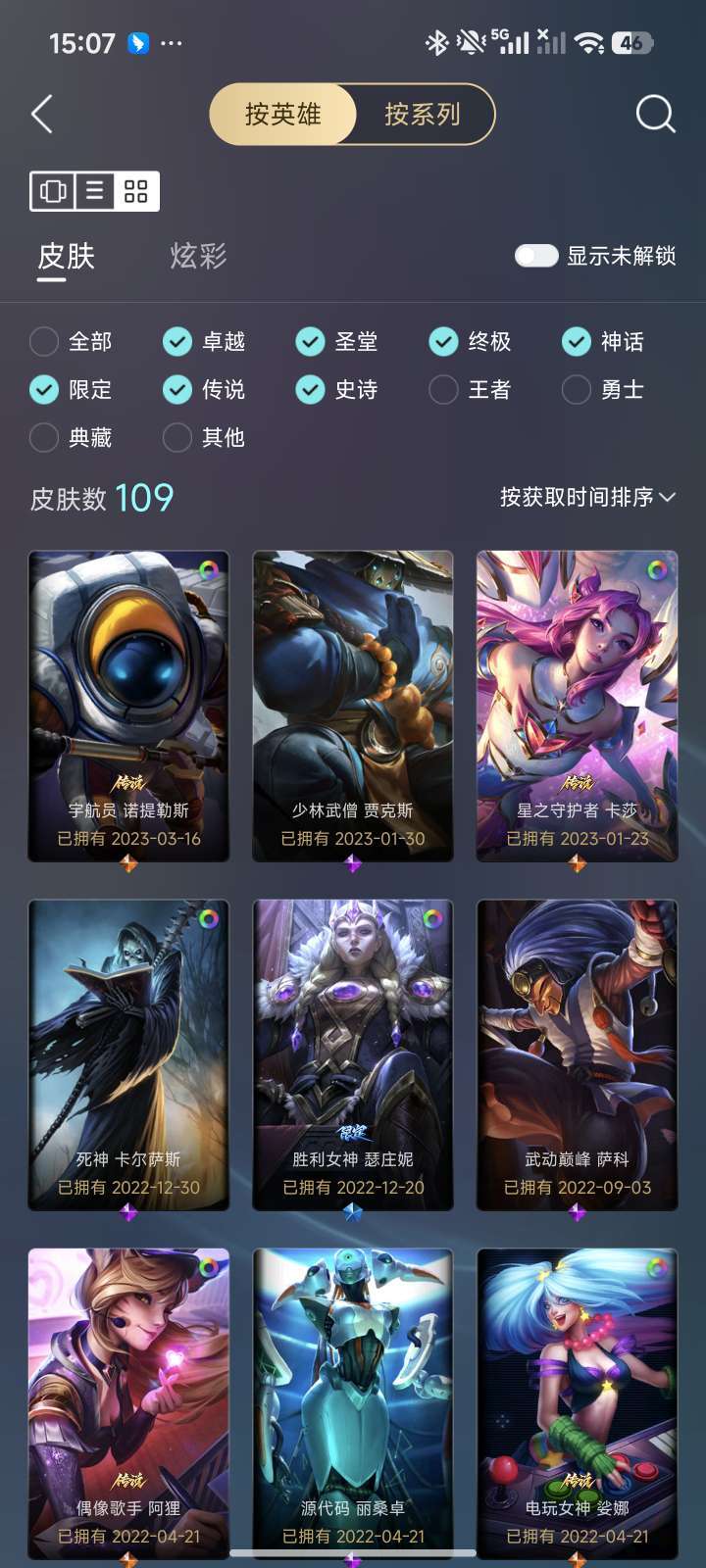Open the 宇航员 诺提勒斯 skin card

tap(128, 707)
